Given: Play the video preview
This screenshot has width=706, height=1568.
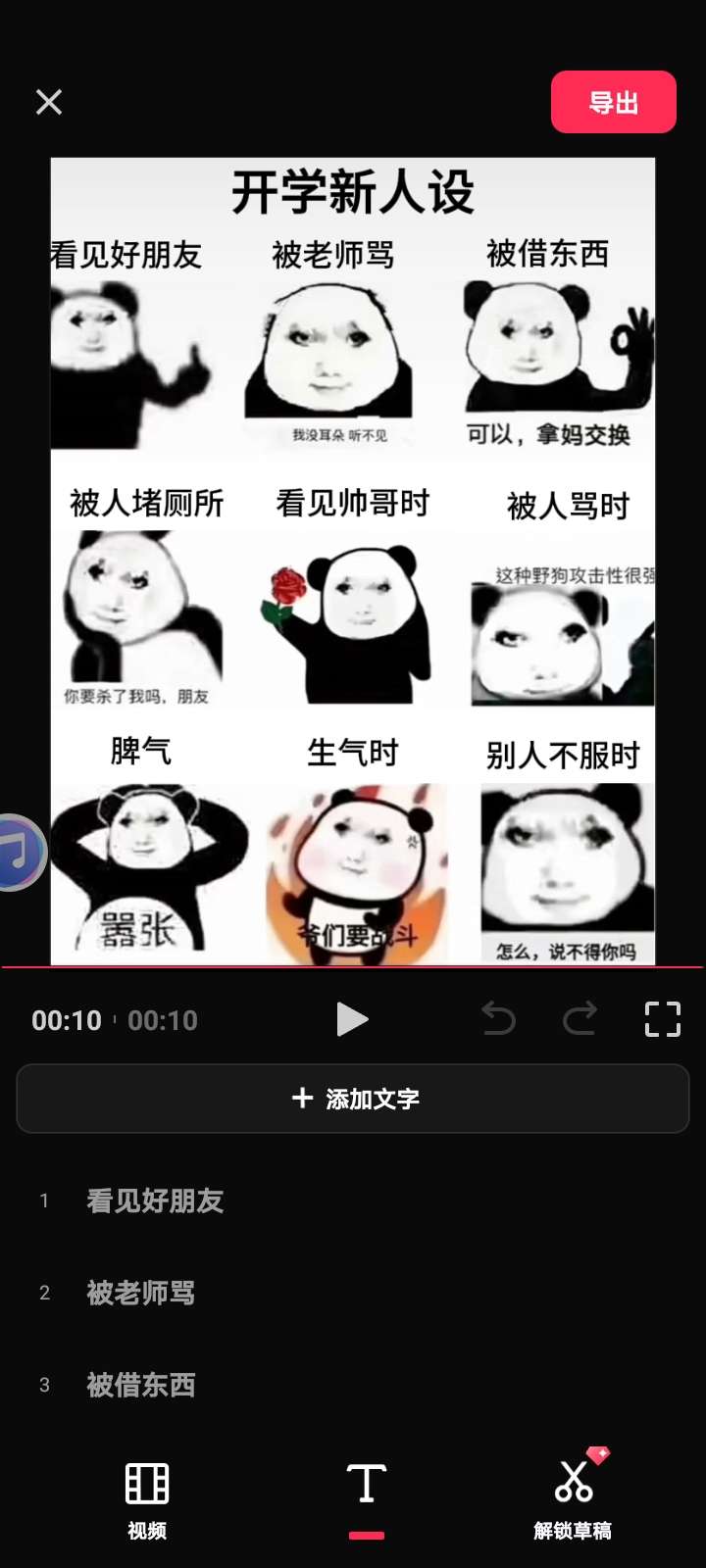Looking at the screenshot, I should [x=351, y=1019].
